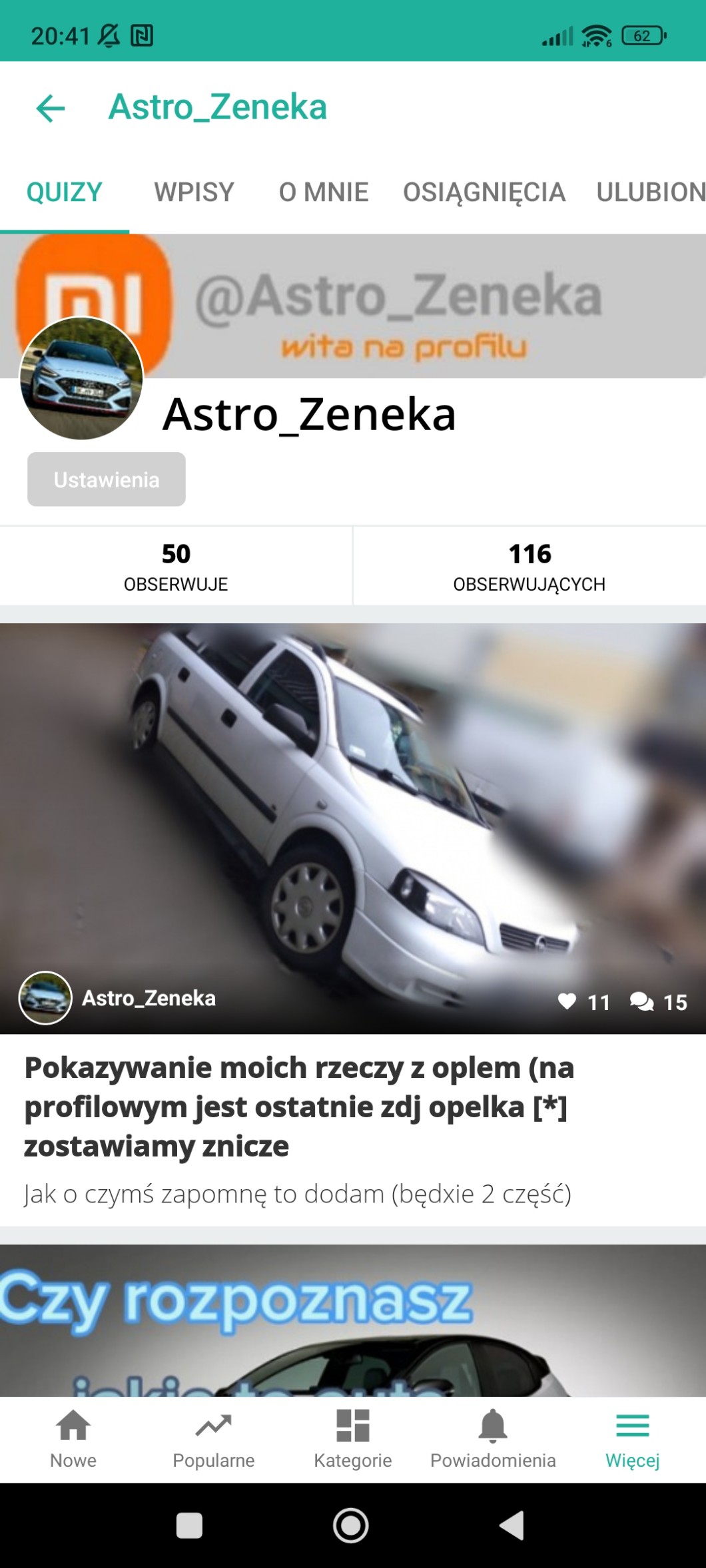
Task: View the 50 OBSERWUJE list
Action: point(176,567)
